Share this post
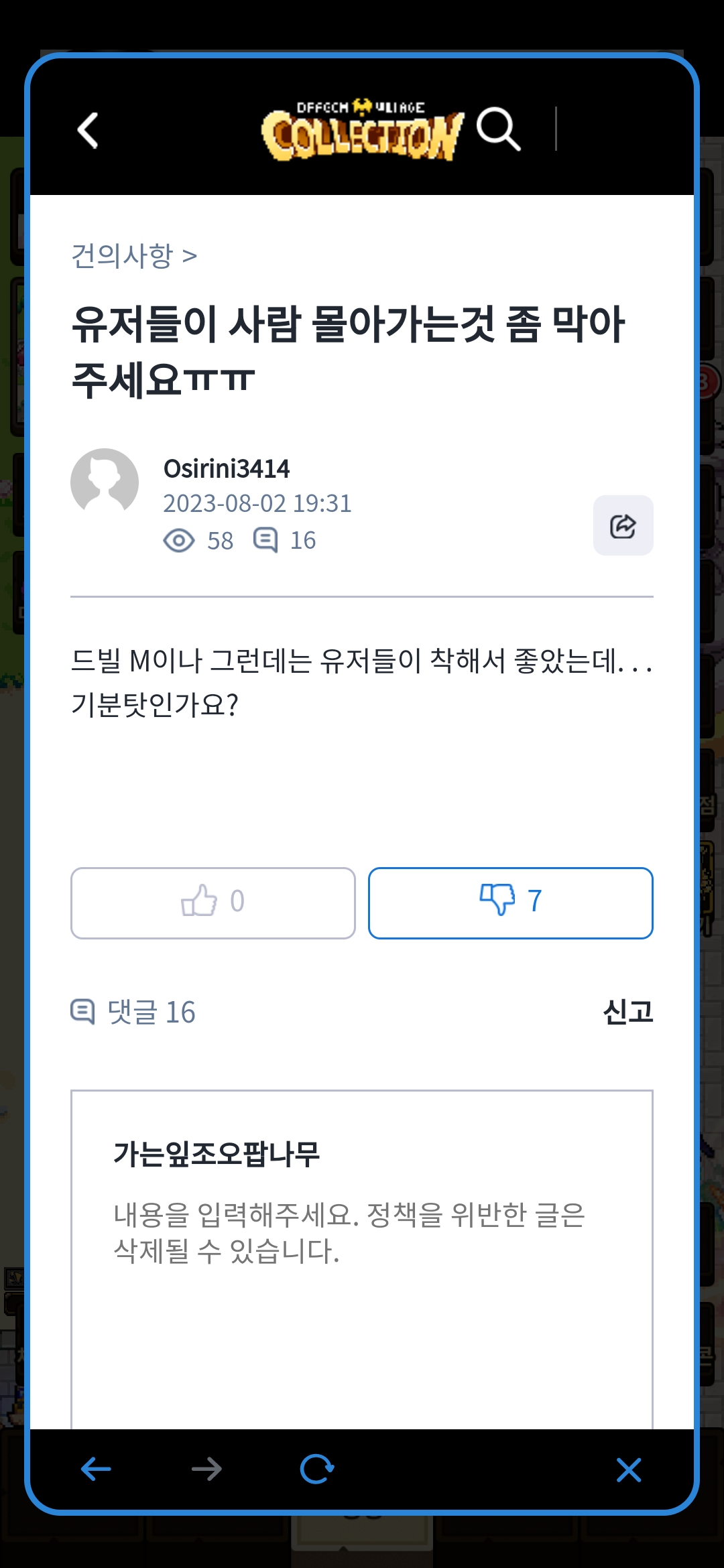The height and width of the screenshot is (1568, 724). (x=623, y=525)
